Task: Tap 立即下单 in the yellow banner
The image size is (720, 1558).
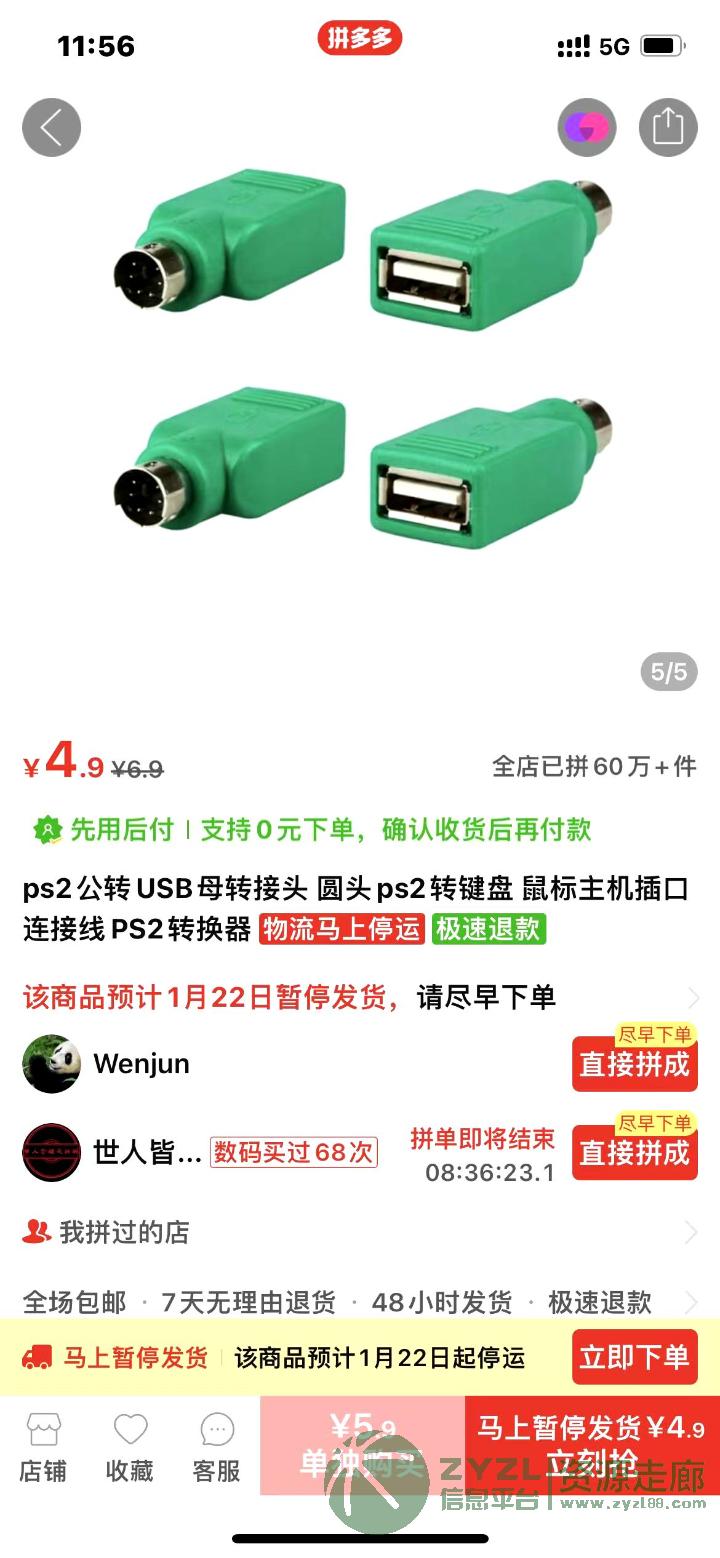Action: 635,1357
